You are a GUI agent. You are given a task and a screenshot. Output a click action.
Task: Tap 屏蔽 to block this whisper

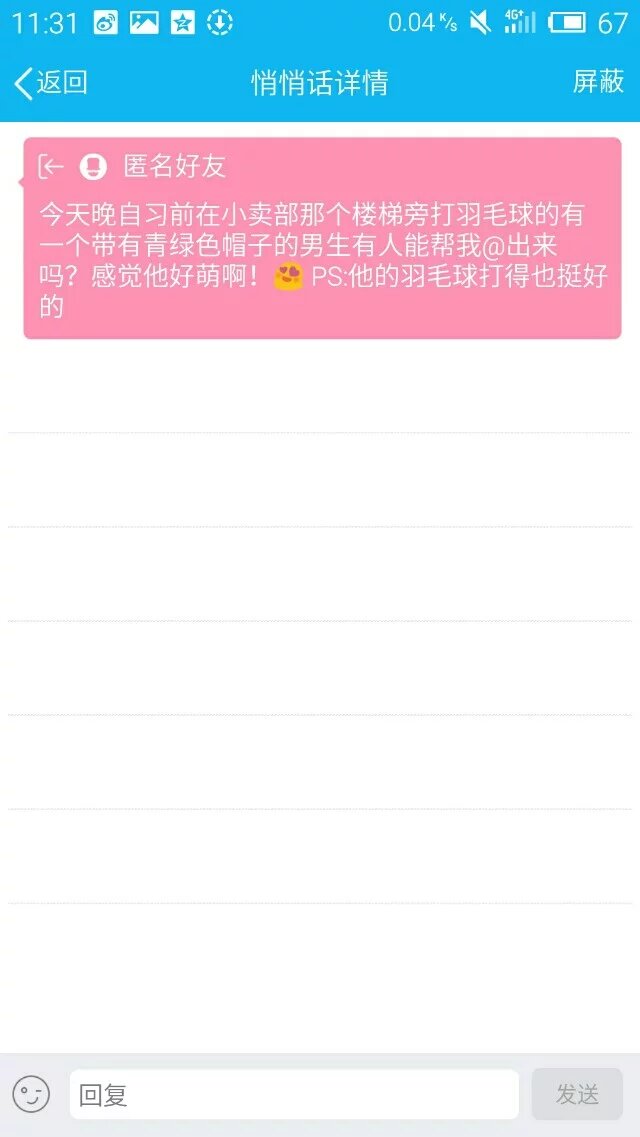pyautogui.click(x=598, y=82)
